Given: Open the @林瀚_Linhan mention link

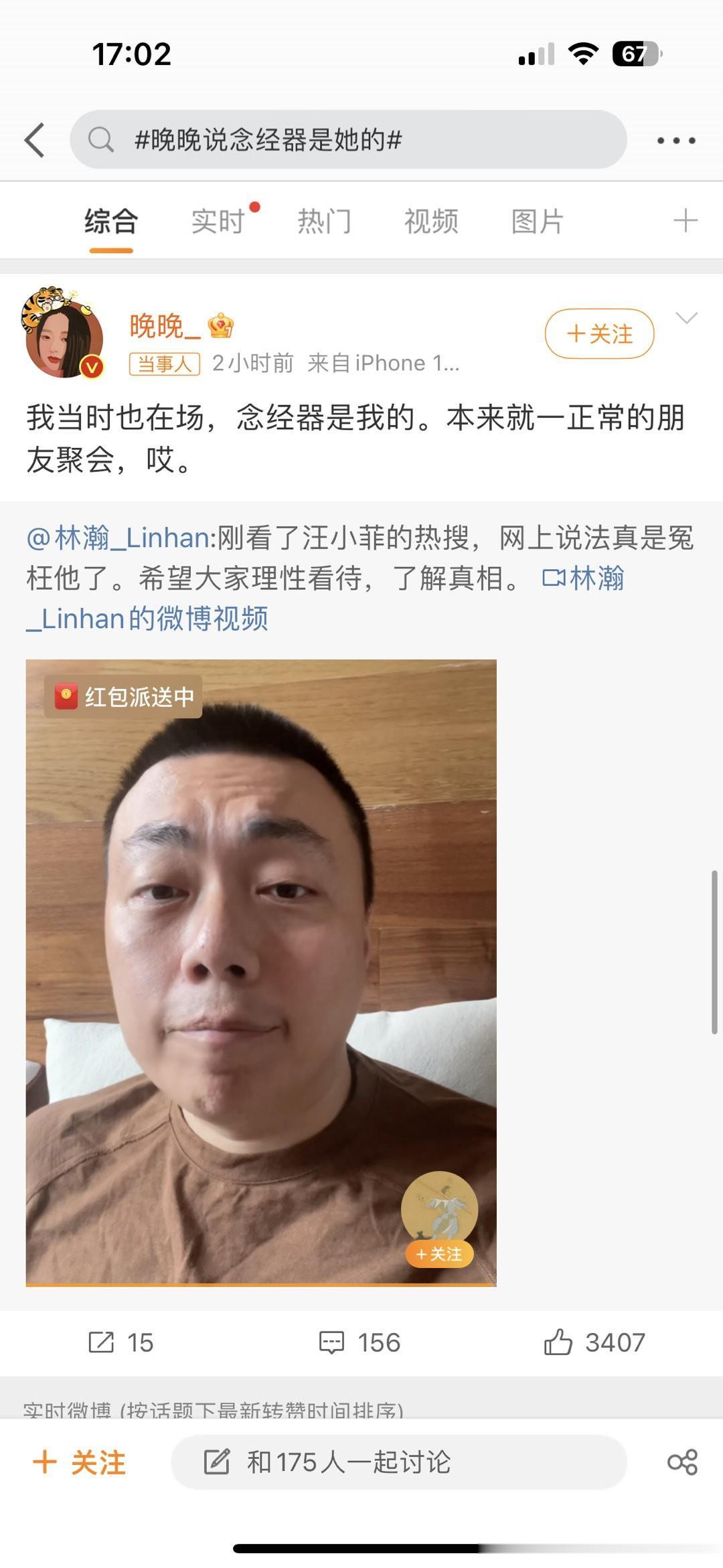Looking at the screenshot, I should point(119,538).
